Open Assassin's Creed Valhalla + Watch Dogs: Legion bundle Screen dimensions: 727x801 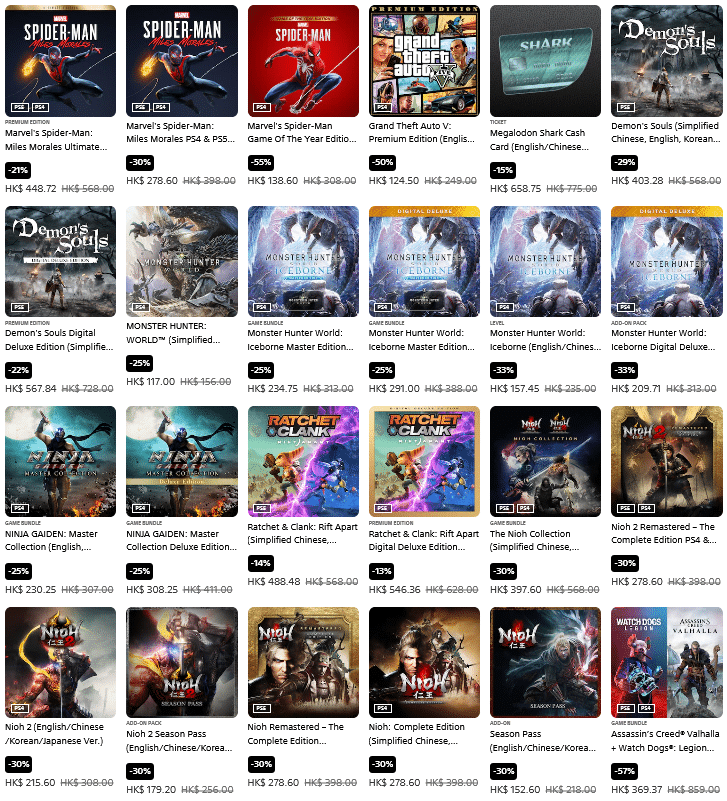pos(666,662)
